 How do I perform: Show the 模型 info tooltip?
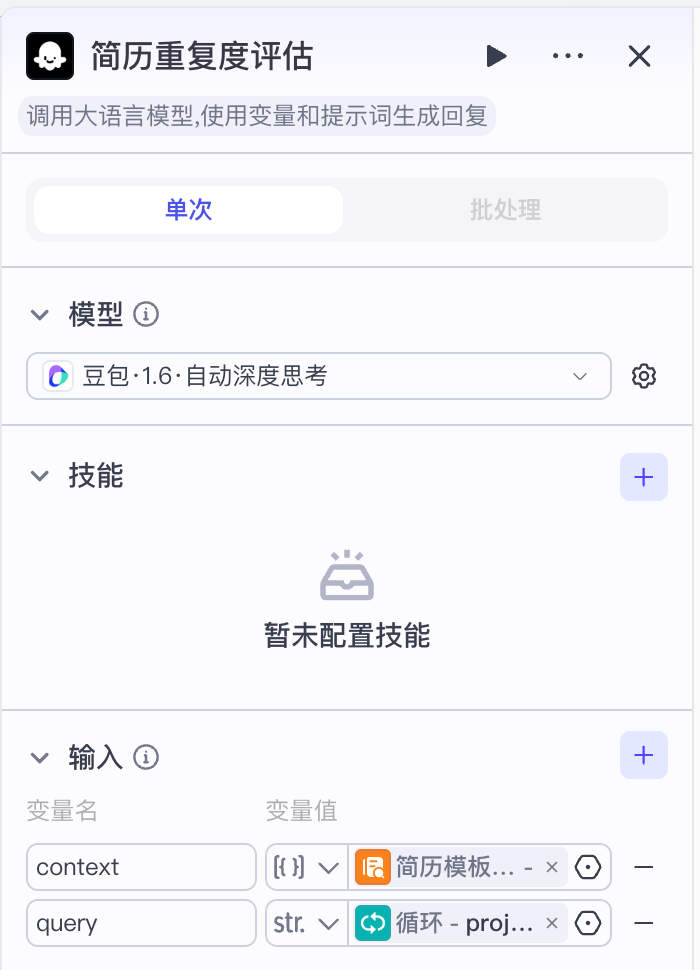tap(146, 315)
